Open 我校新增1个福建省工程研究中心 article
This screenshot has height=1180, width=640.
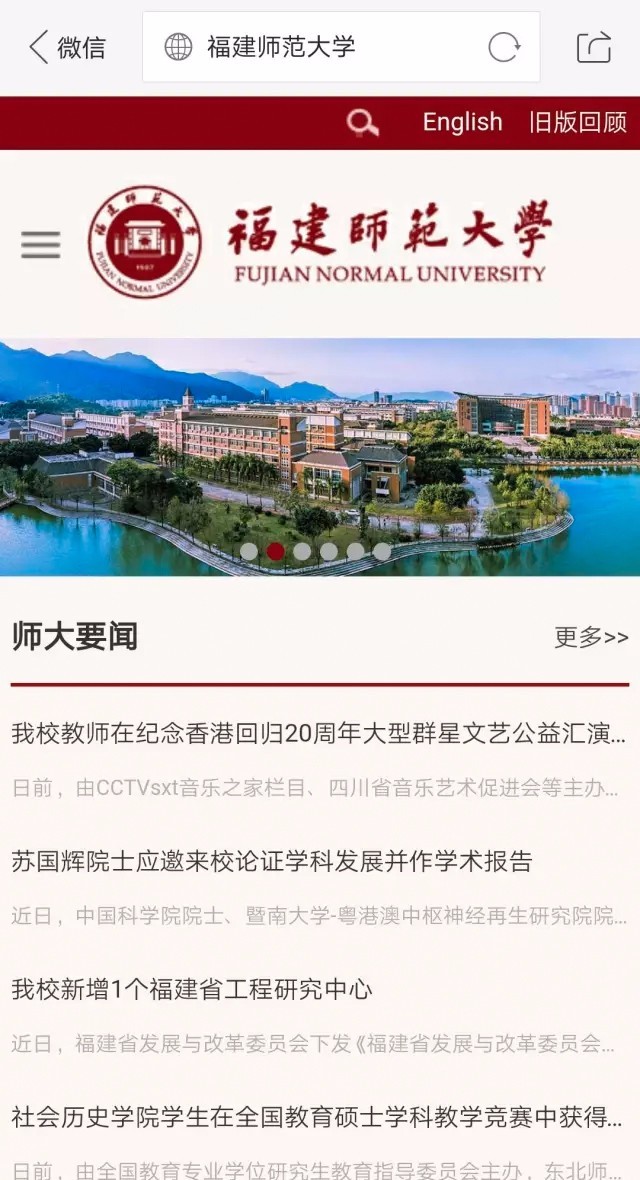(192, 990)
